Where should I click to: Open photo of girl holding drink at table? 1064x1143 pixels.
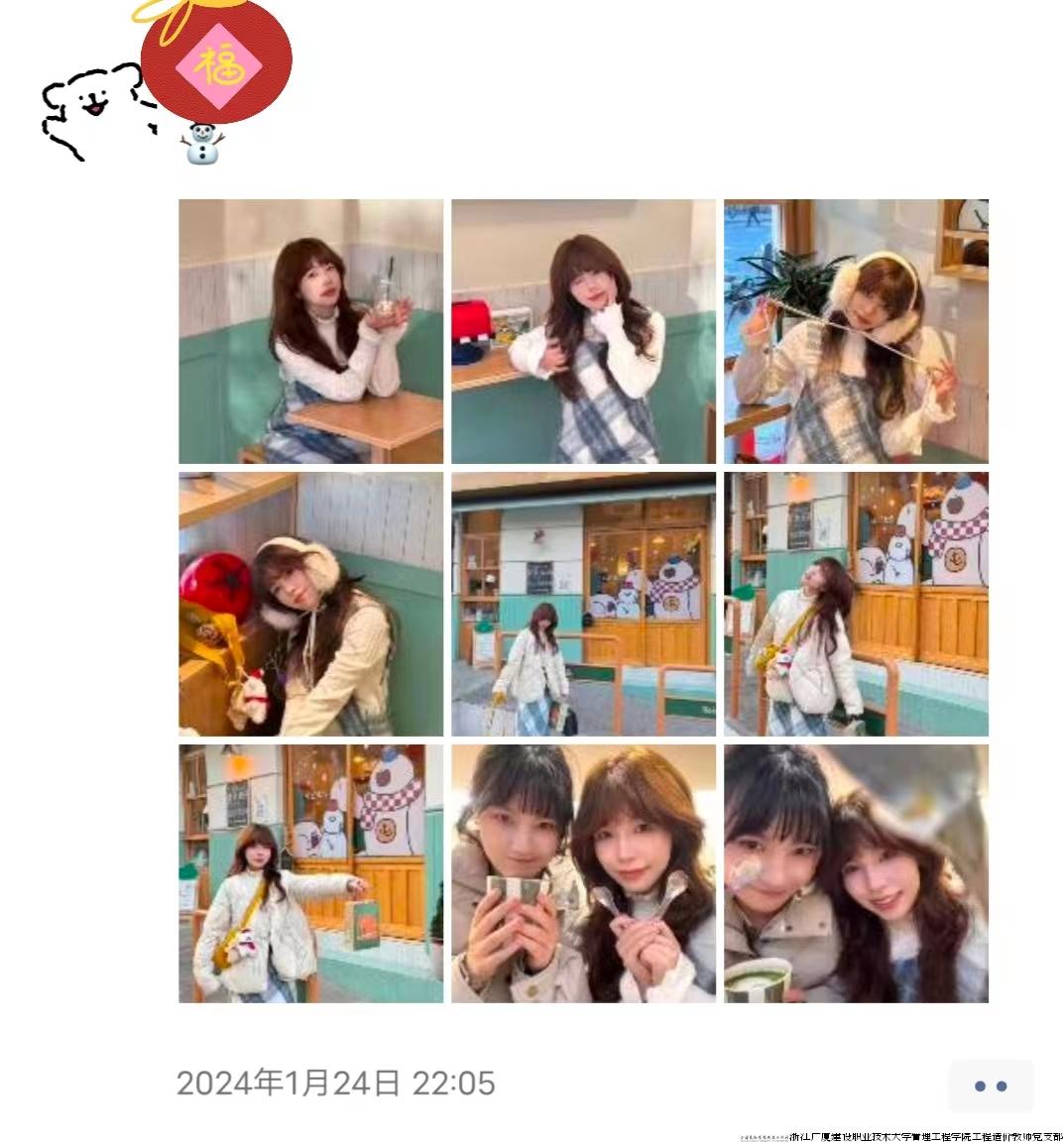(310, 331)
